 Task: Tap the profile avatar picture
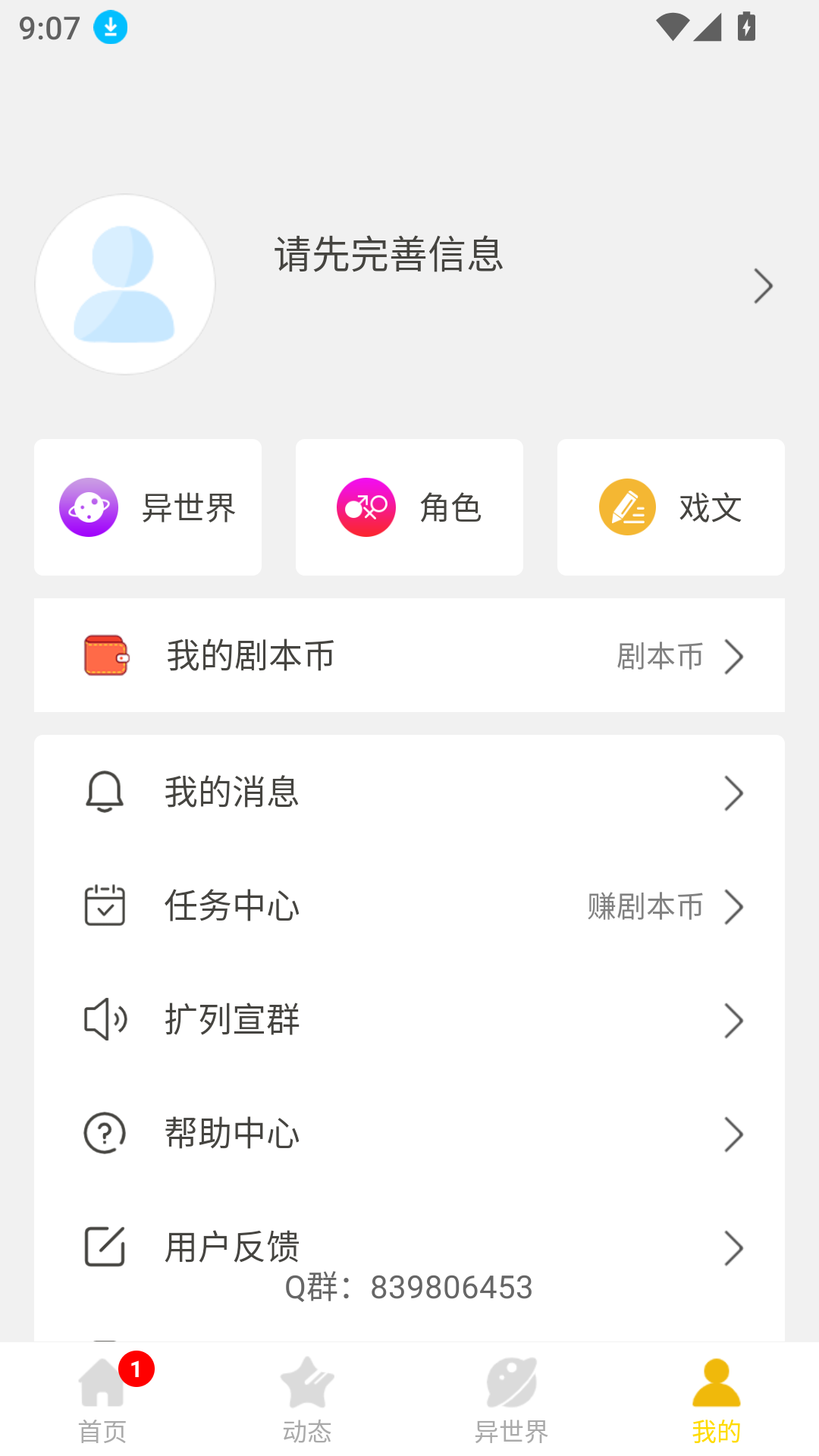click(125, 284)
